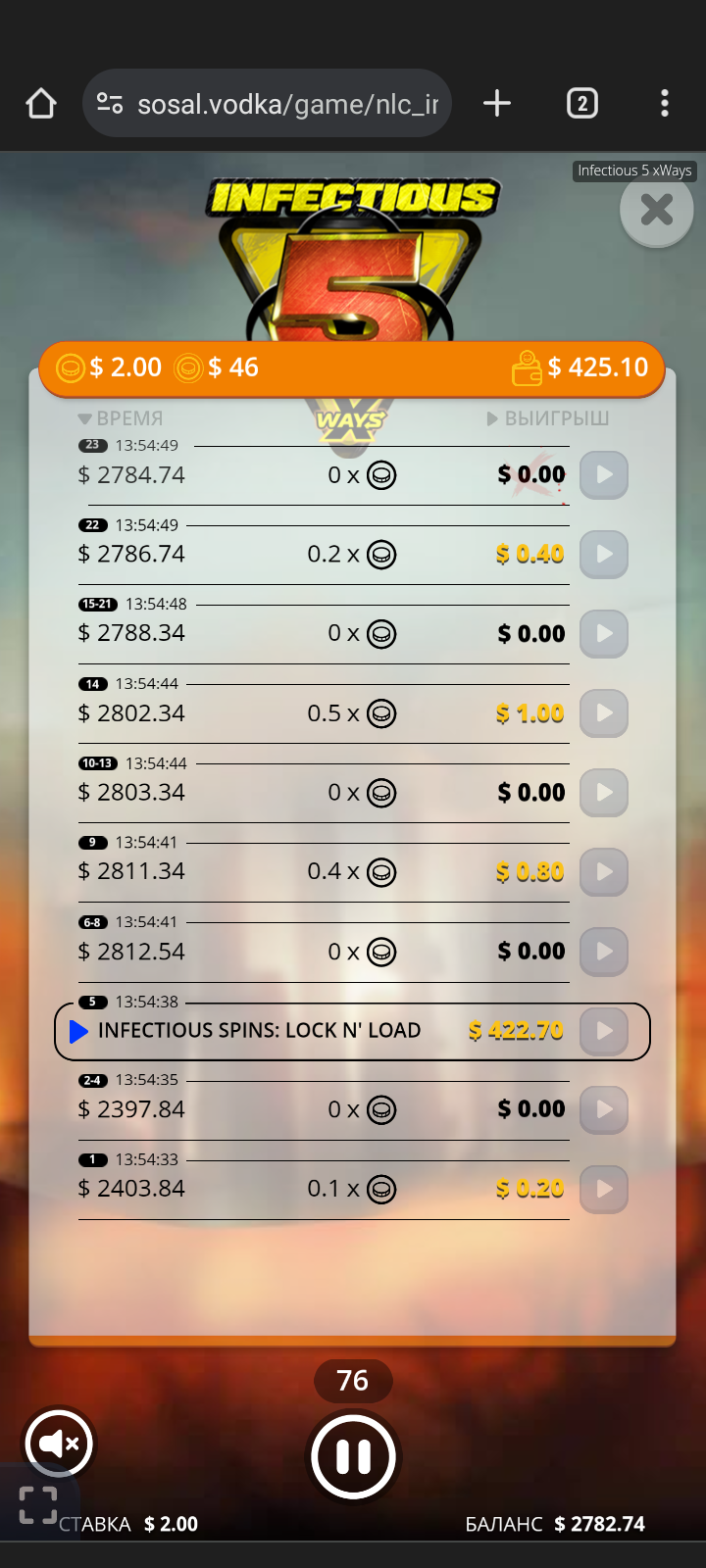
Task: Replay round 14 that won $ 1.00
Action: pos(604,712)
